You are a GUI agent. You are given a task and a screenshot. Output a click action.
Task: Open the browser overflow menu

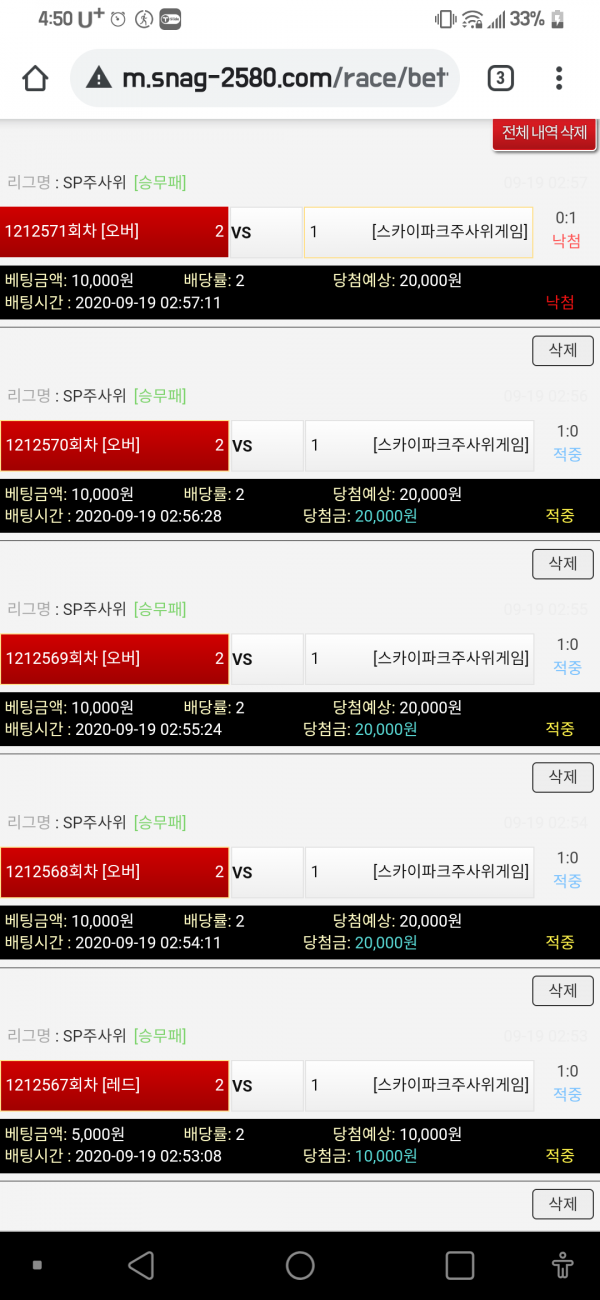point(559,78)
